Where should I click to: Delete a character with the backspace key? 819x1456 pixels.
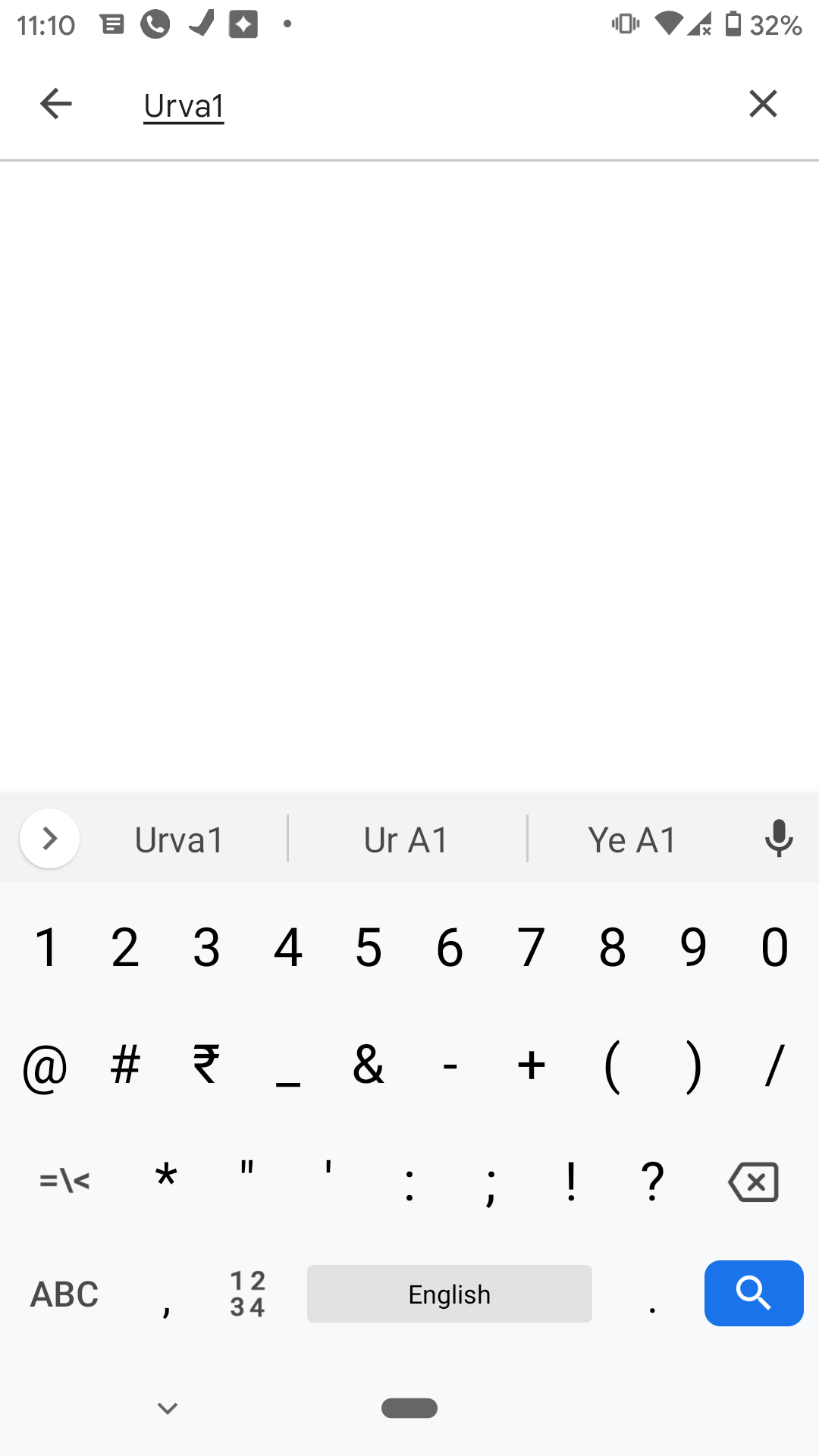753,1181
